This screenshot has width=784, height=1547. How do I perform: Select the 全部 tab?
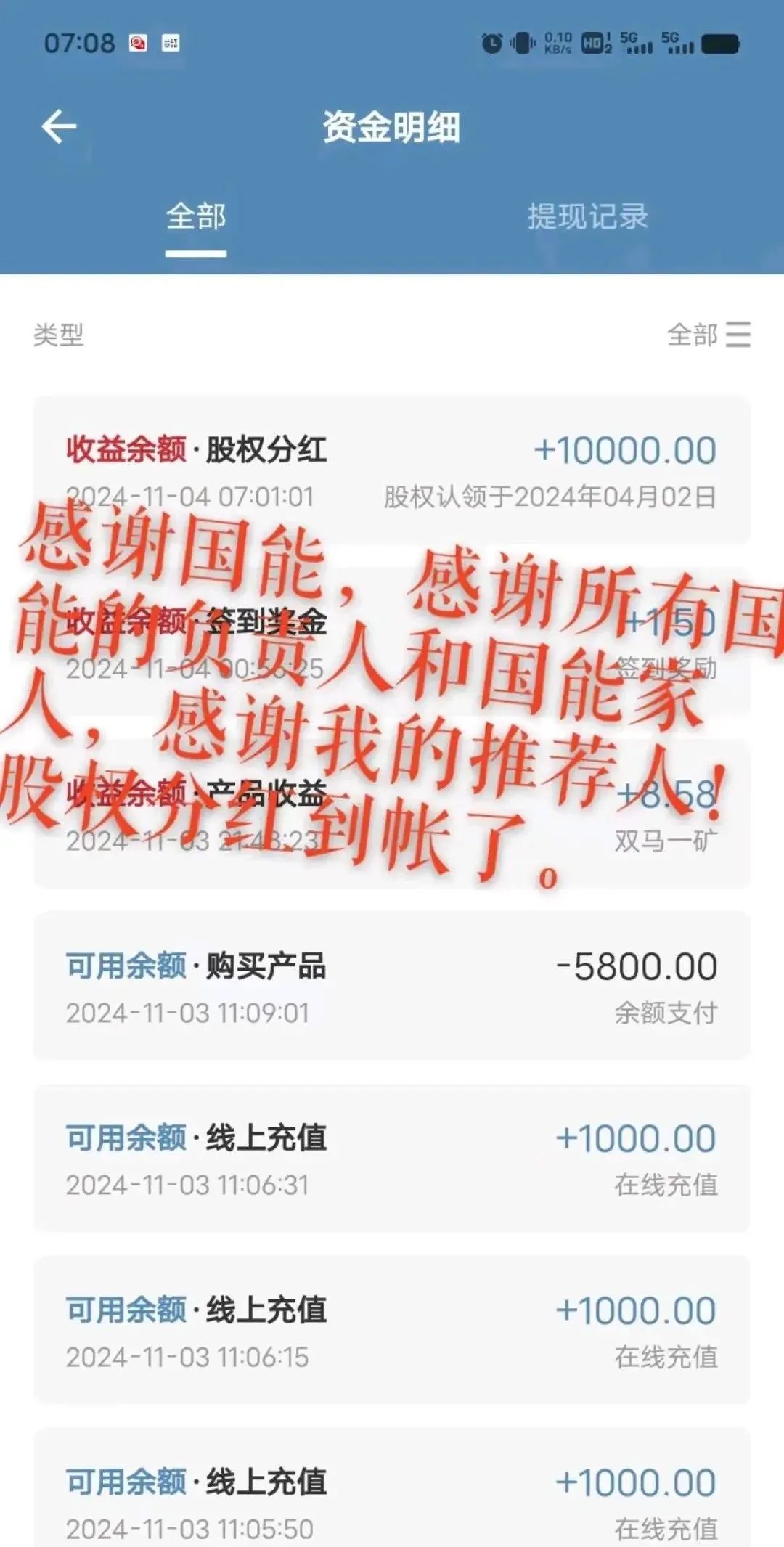point(196,216)
